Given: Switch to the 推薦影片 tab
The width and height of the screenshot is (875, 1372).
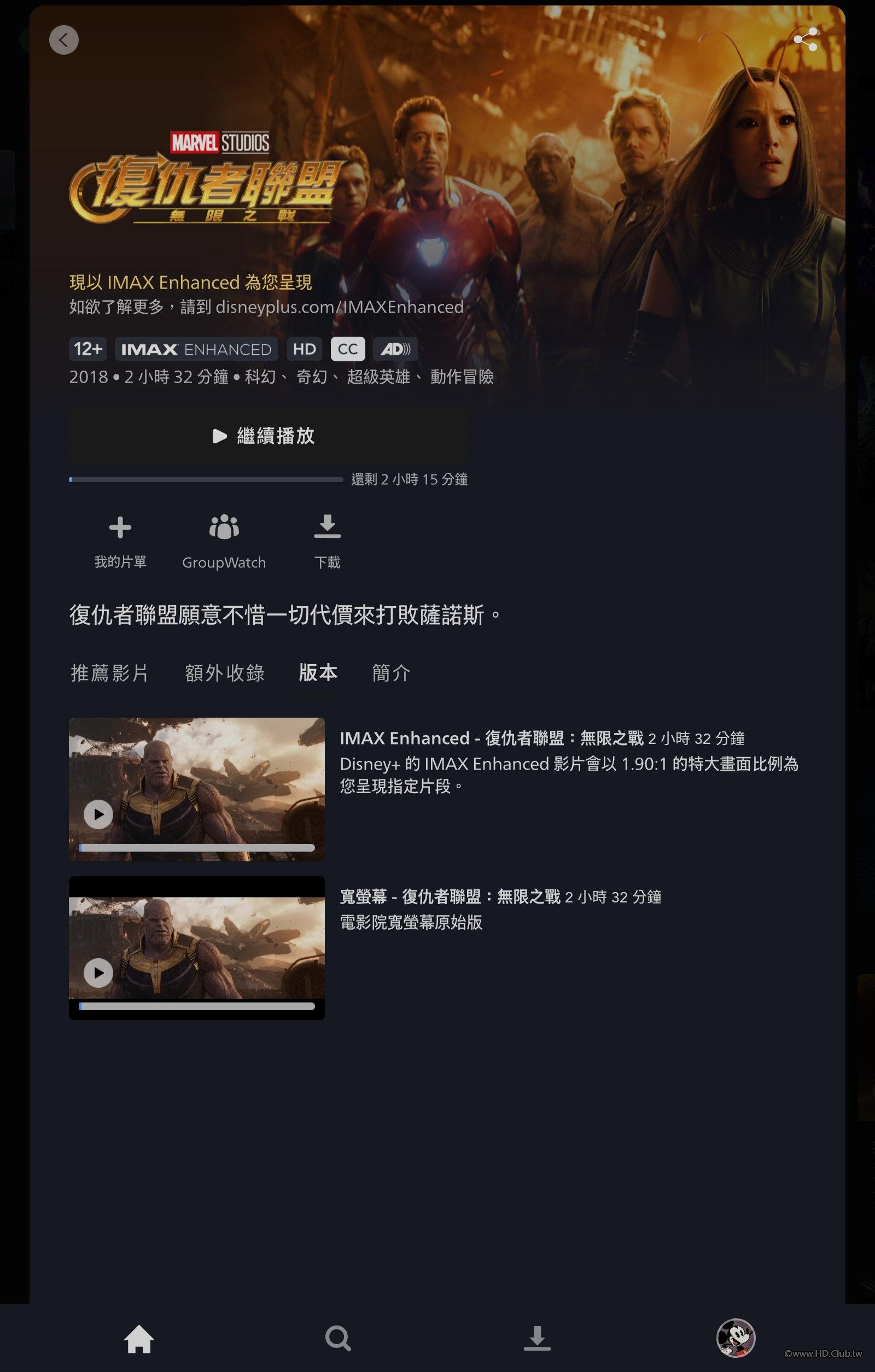Looking at the screenshot, I should click(109, 673).
